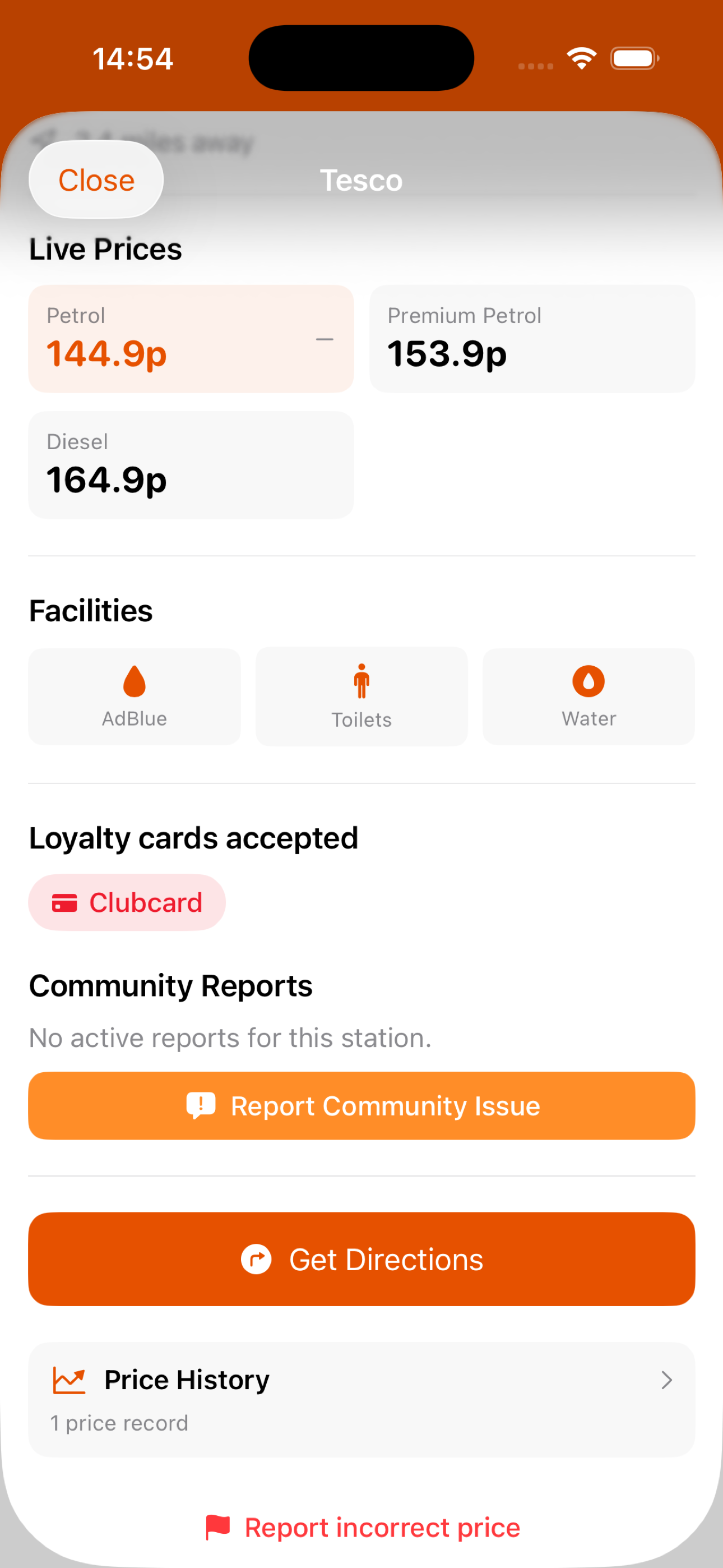Tap the Tesco station name header
The image size is (723, 1568).
[361, 179]
